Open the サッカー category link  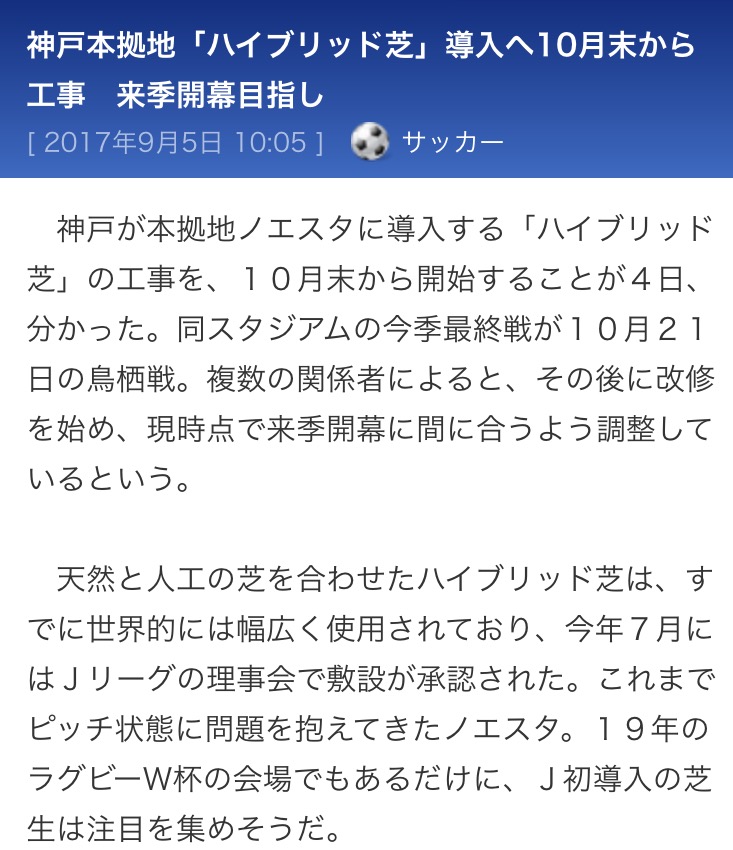[x=452, y=143]
